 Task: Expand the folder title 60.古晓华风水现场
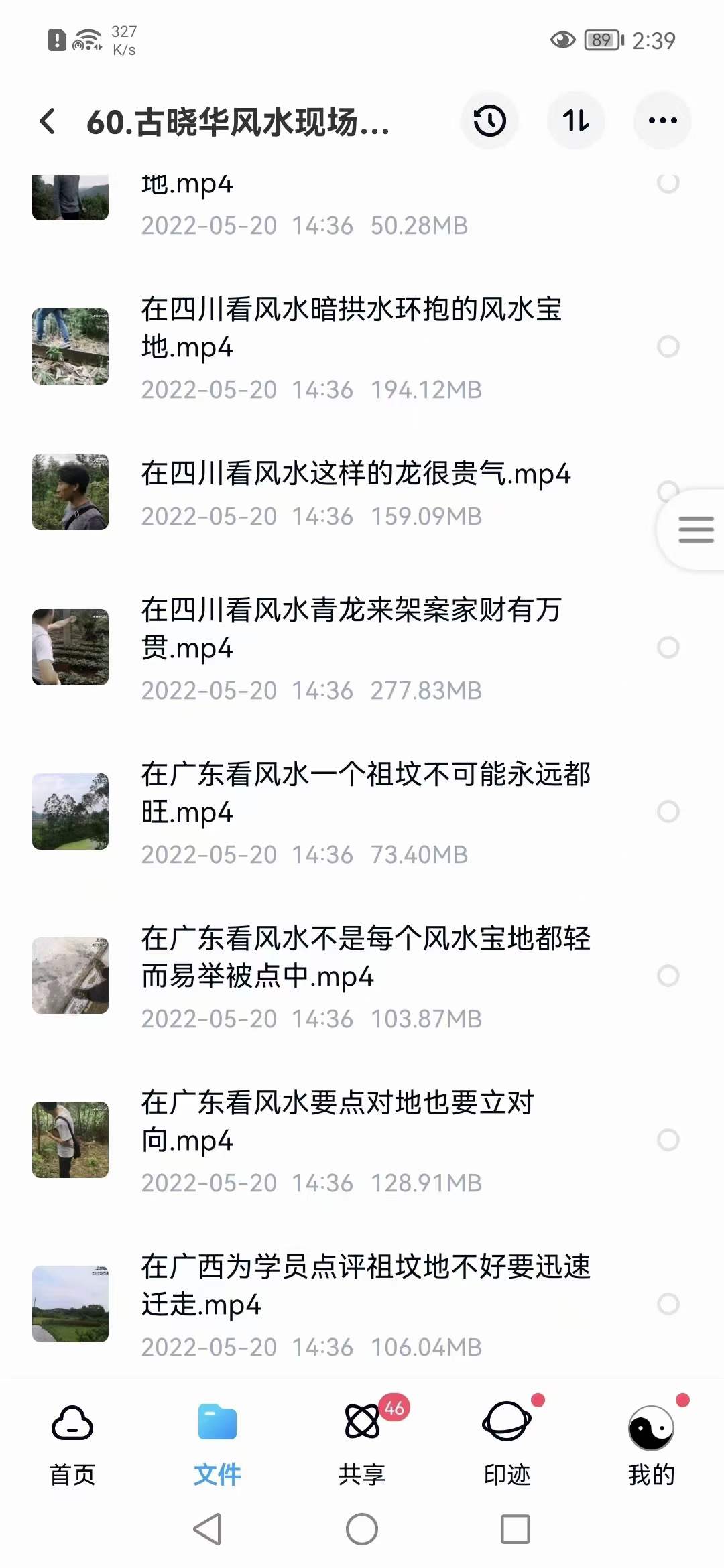[x=238, y=121]
